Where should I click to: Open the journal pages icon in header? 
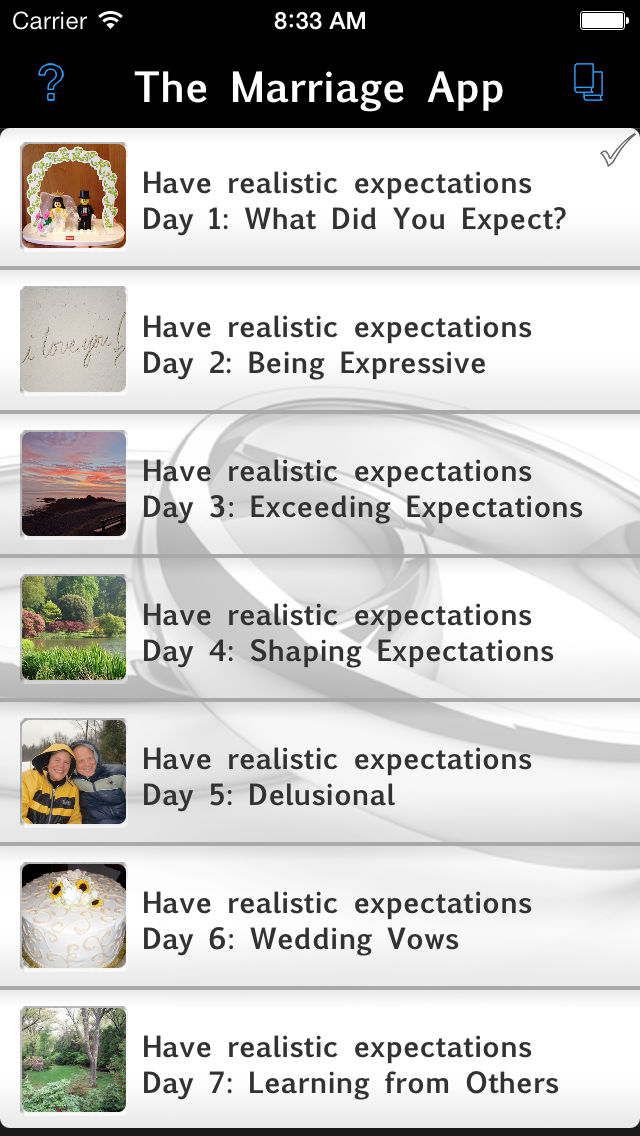pos(588,82)
